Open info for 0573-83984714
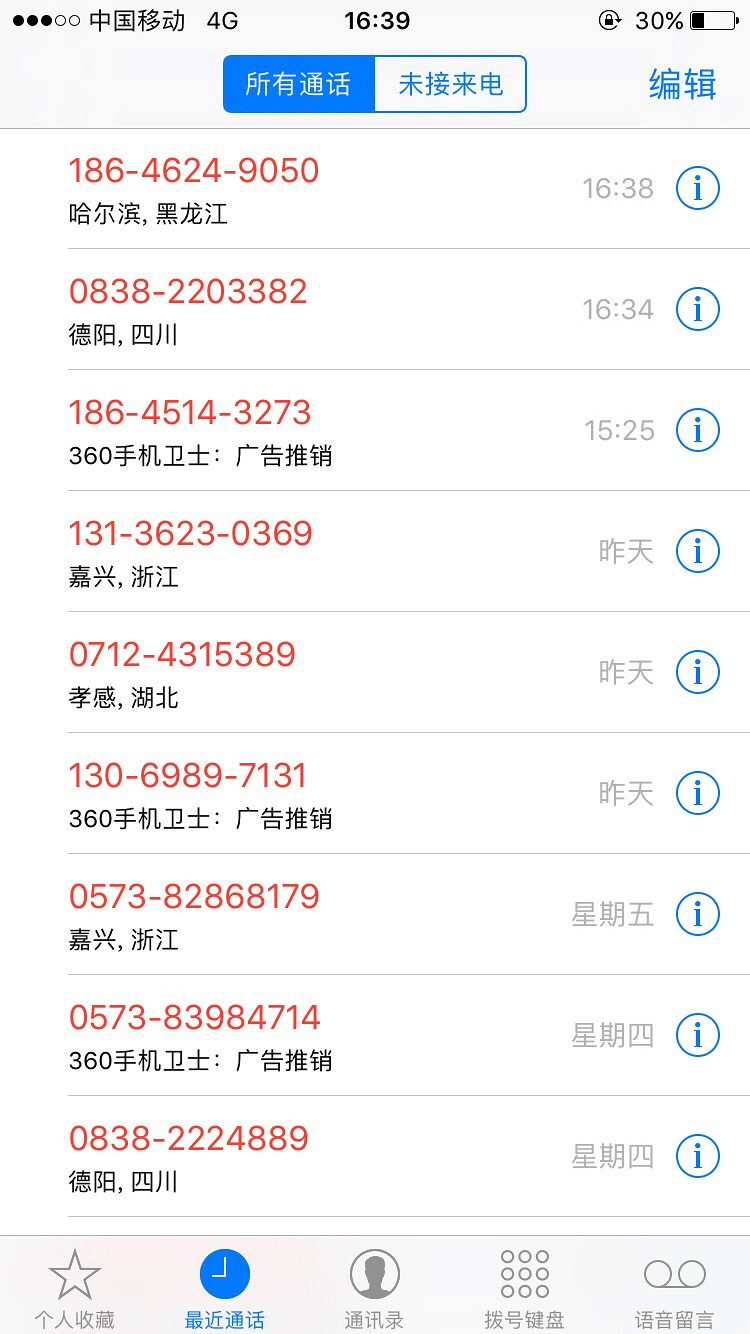Viewport: 750px width, 1334px height. click(698, 1035)
